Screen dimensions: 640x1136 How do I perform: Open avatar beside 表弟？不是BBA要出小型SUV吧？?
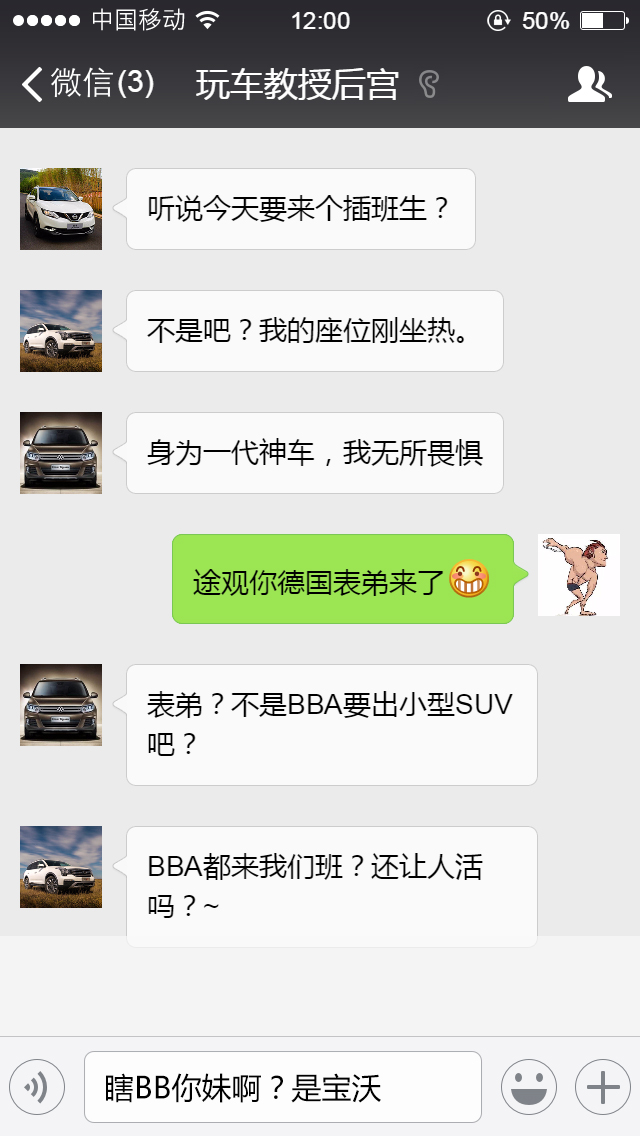tap(61, 705)
